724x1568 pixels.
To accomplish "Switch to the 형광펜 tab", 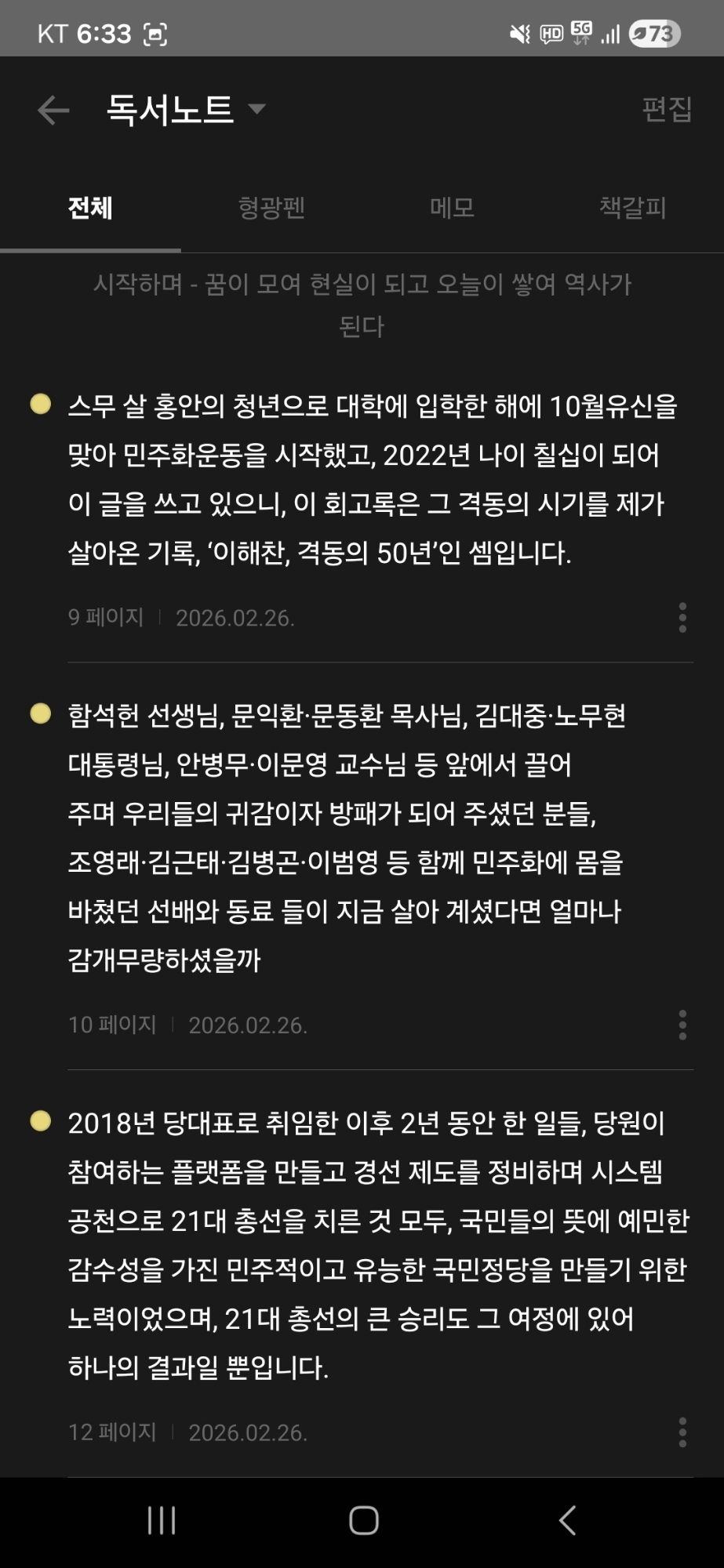I will coord(271,209).
